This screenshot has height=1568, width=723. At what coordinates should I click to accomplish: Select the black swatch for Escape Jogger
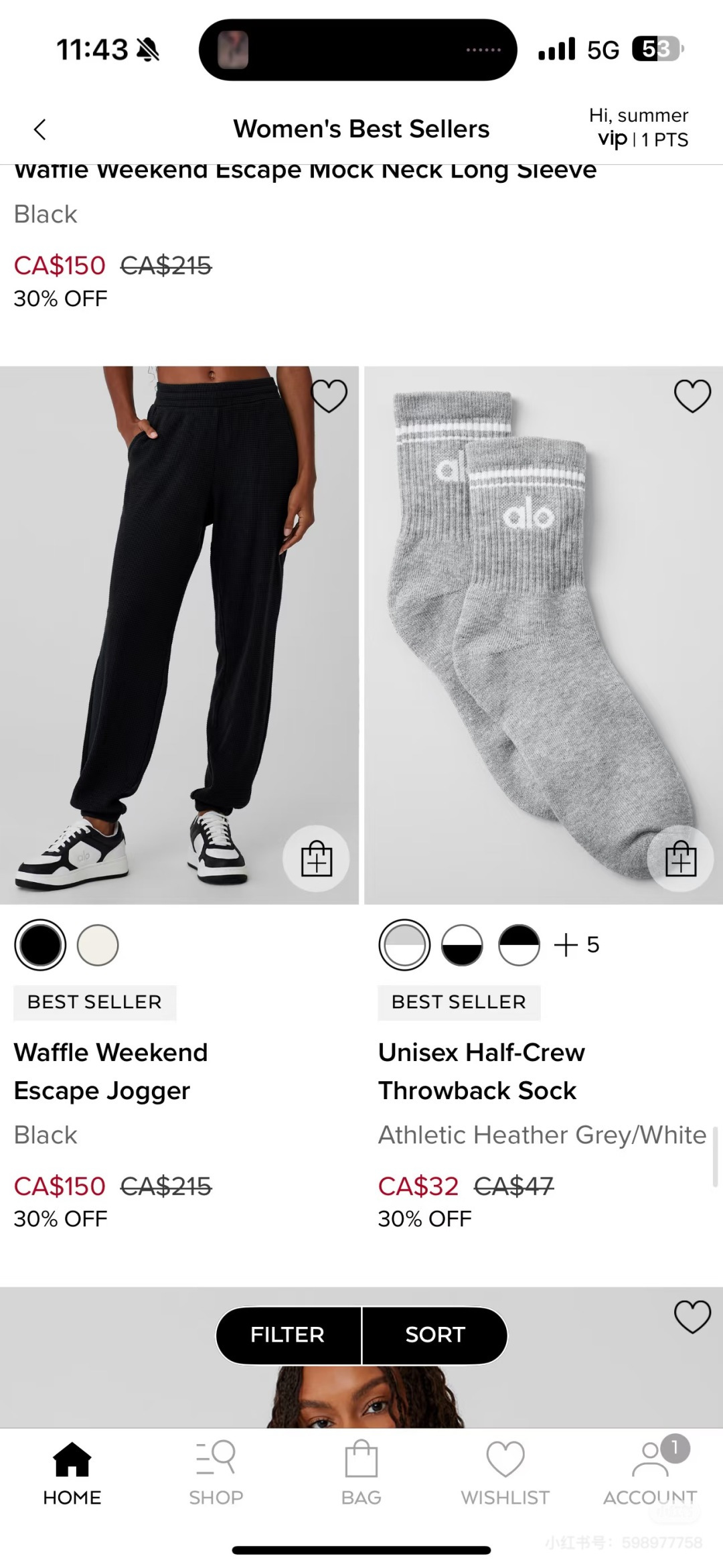(40, 945)
